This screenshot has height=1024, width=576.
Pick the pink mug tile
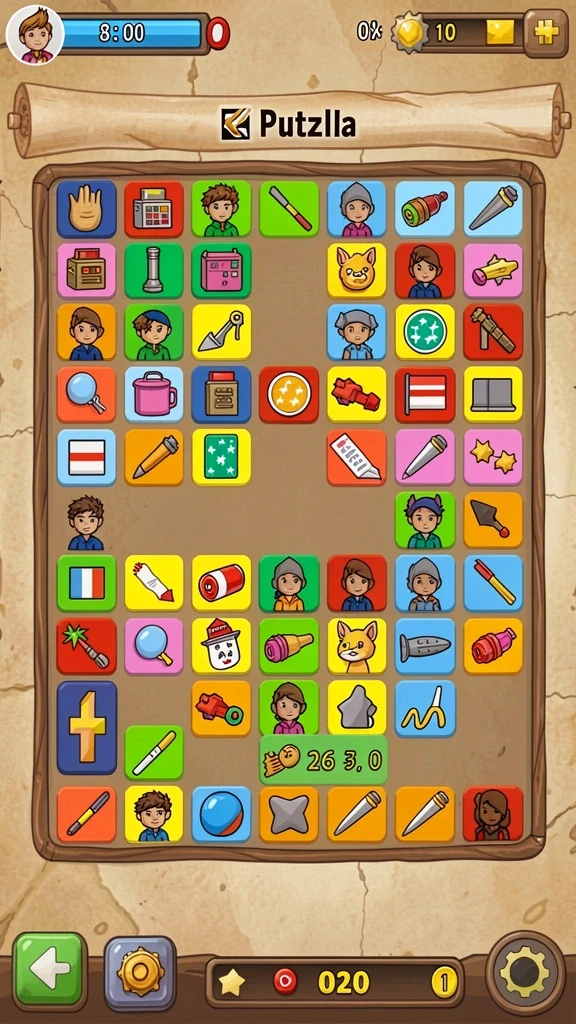(x=154, y=394)
